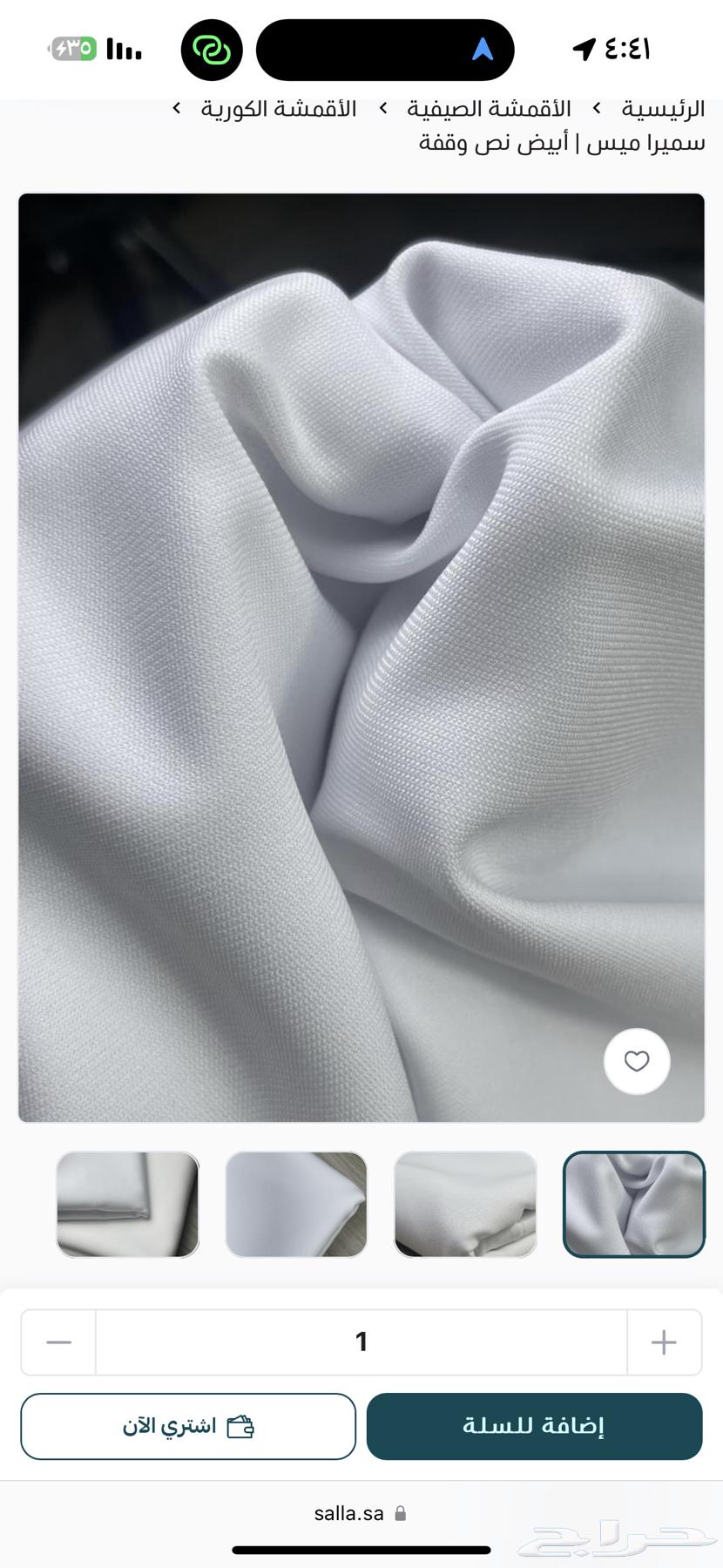Decrease quantity with the minus button

tap(57, 1342)
